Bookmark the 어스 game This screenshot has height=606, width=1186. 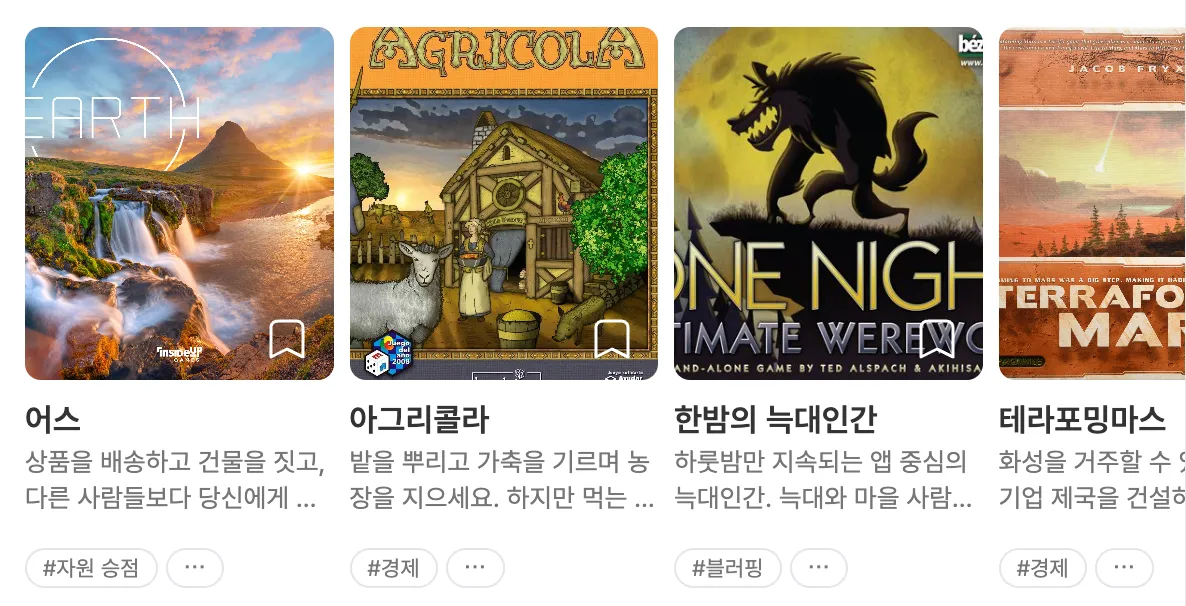click(287, 339)
